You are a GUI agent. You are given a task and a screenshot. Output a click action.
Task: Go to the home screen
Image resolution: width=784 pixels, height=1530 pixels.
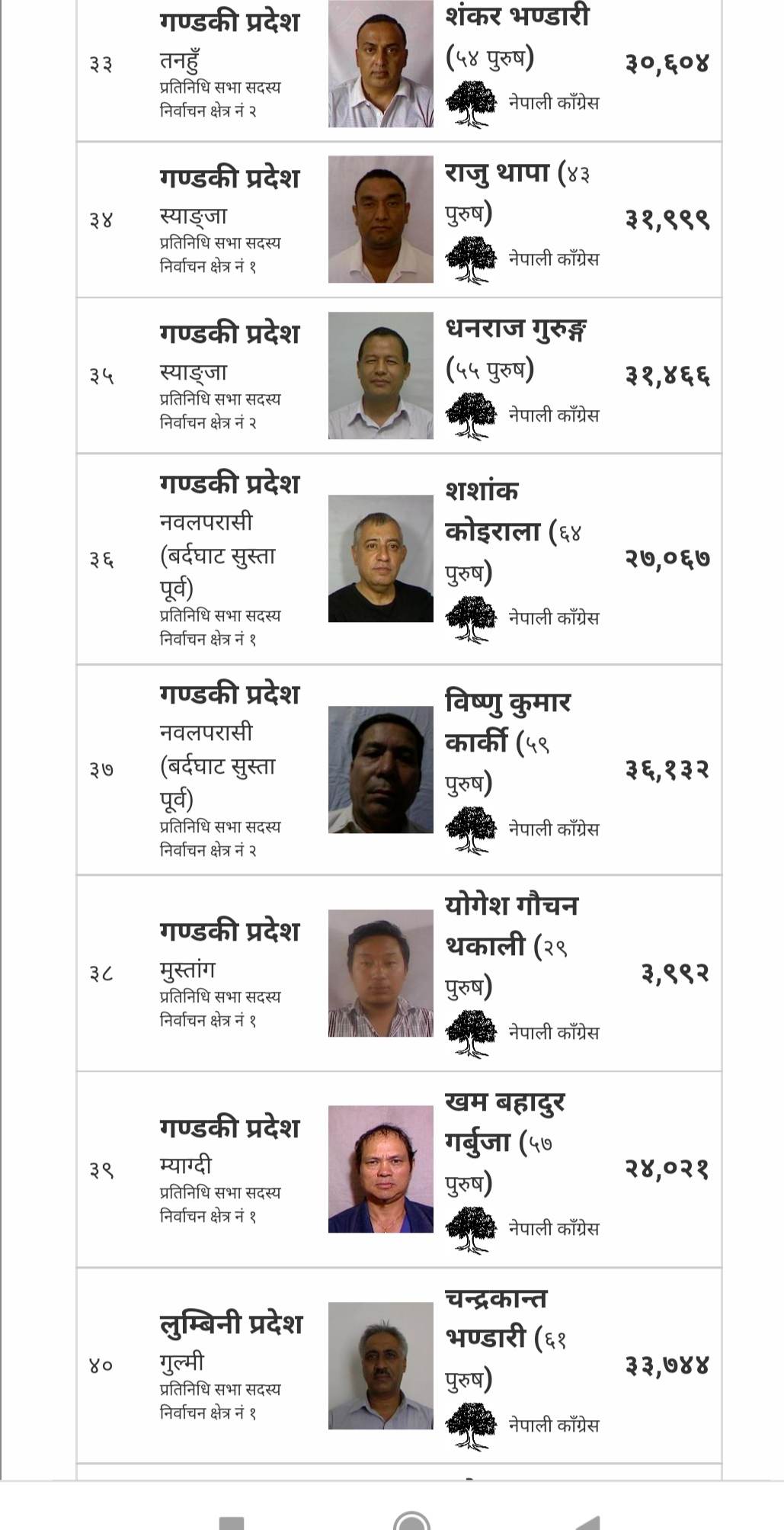coord(411,1522)
